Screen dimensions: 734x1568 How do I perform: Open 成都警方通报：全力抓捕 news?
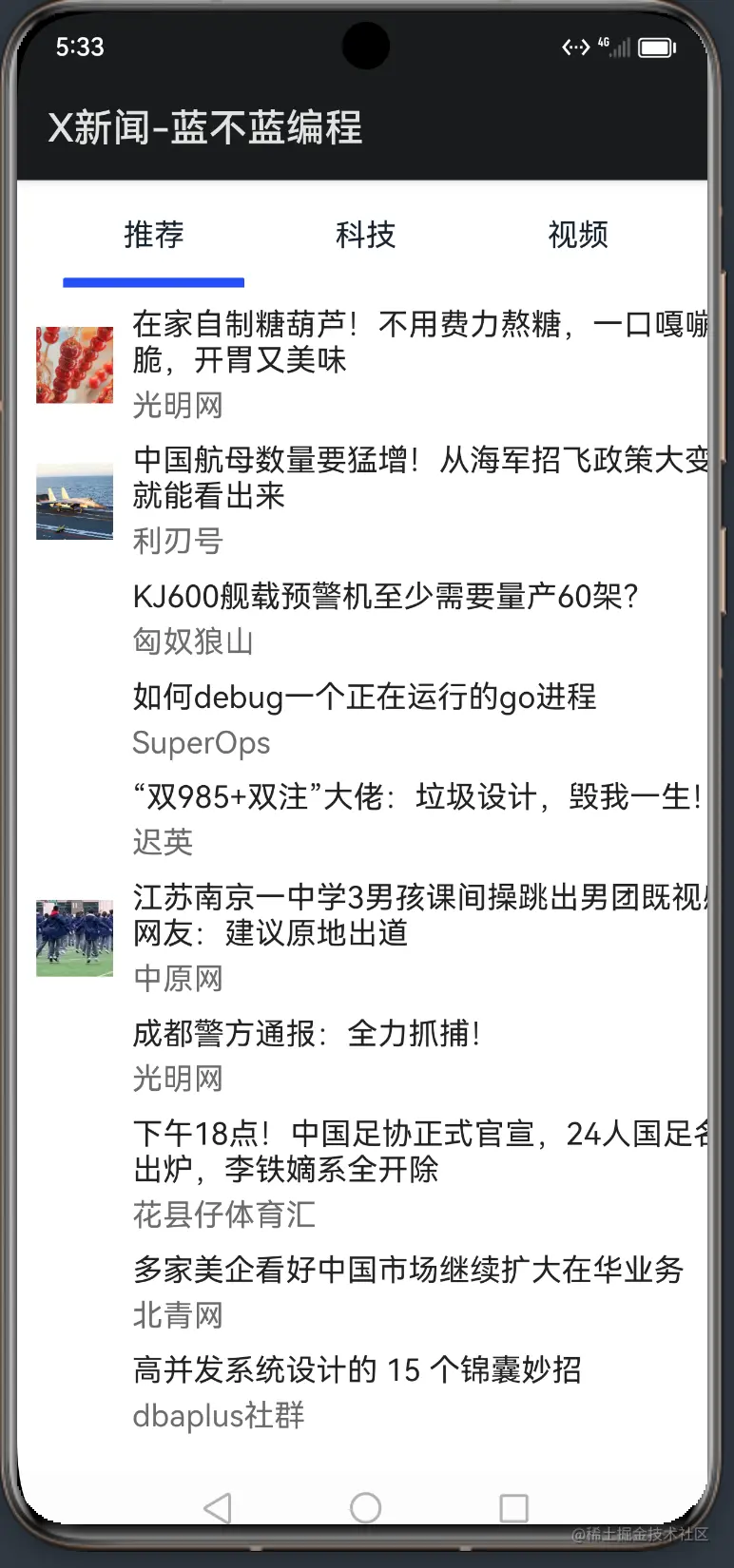pyautogui.click(x=306, y=1034)
